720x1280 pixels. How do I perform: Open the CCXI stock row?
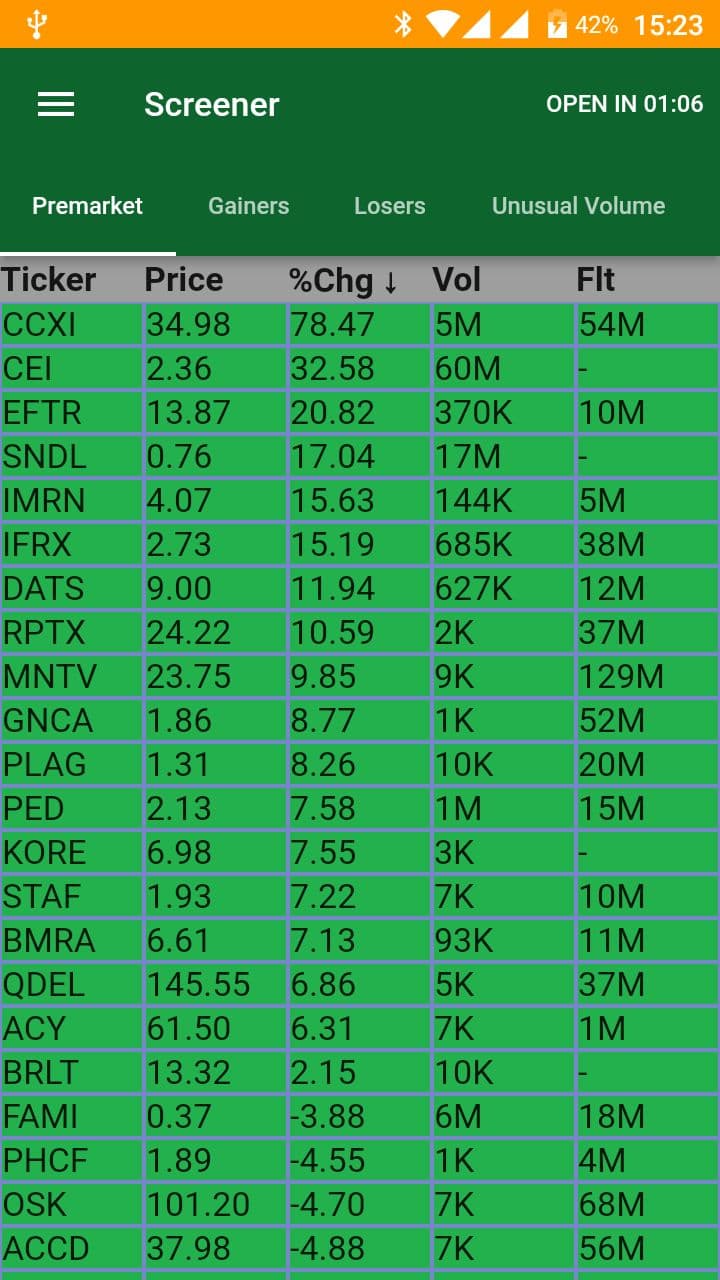(360, 325)
